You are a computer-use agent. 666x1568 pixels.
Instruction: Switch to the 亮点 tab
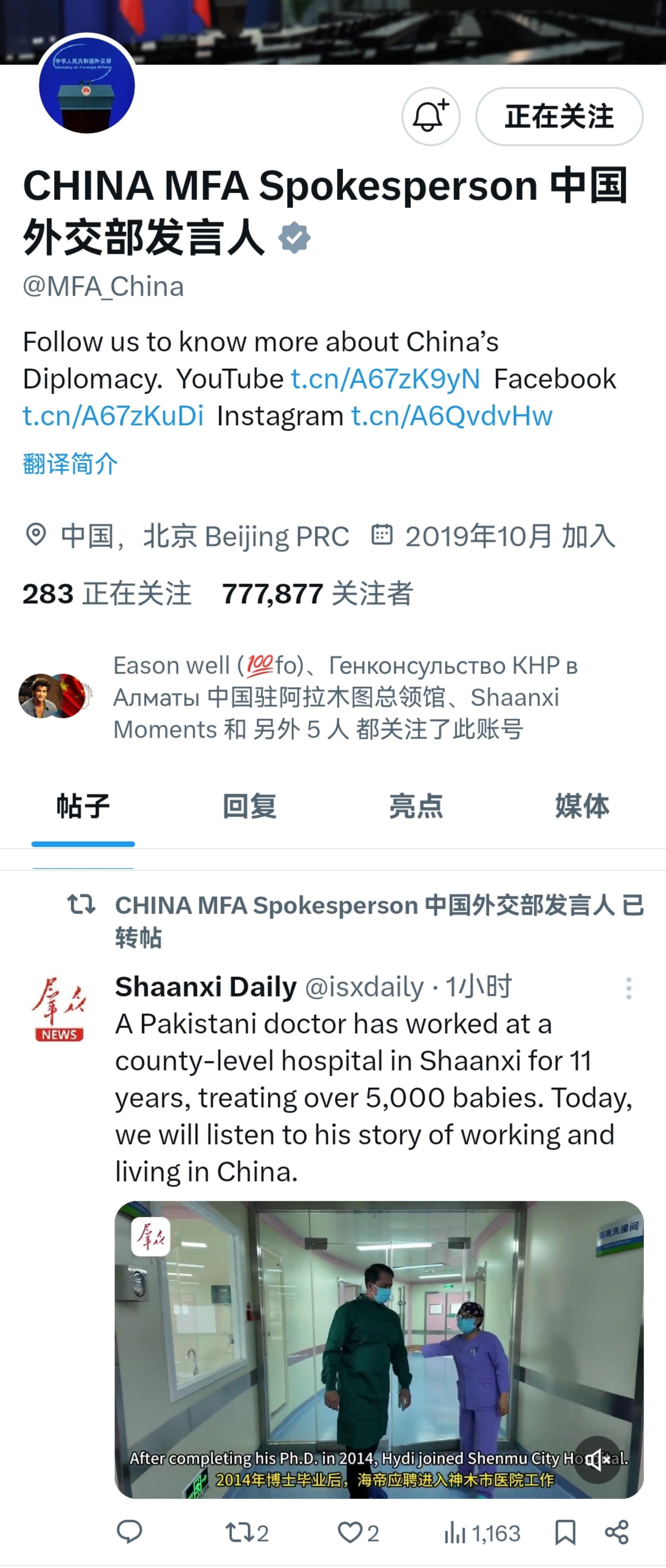416,806
